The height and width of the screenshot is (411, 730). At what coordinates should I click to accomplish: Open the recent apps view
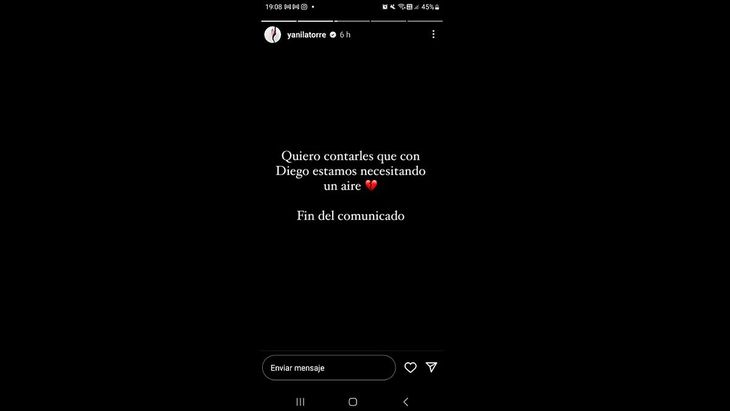(x=300, y=401)
